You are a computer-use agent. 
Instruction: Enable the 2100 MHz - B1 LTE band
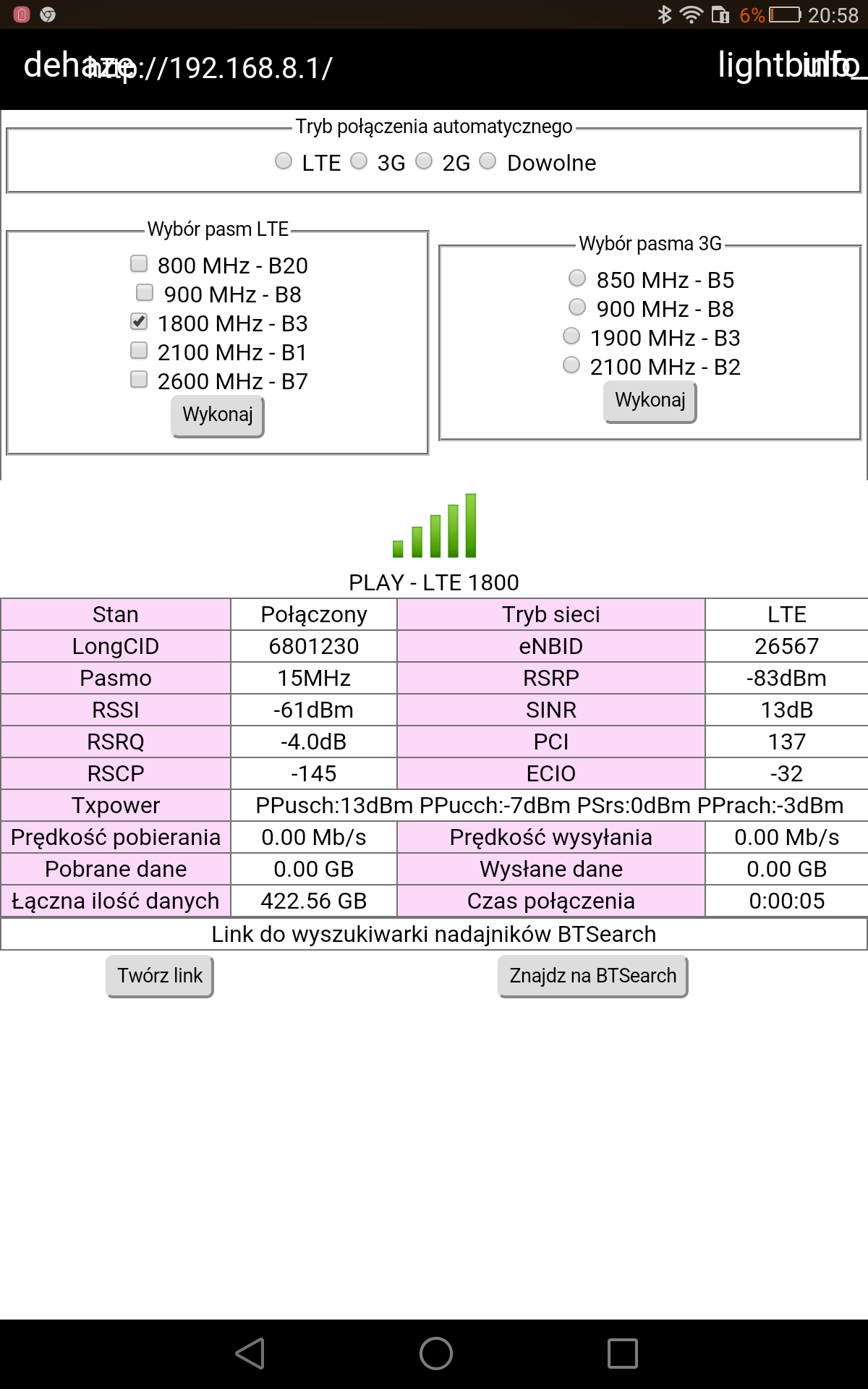click(x=139, y=350)
